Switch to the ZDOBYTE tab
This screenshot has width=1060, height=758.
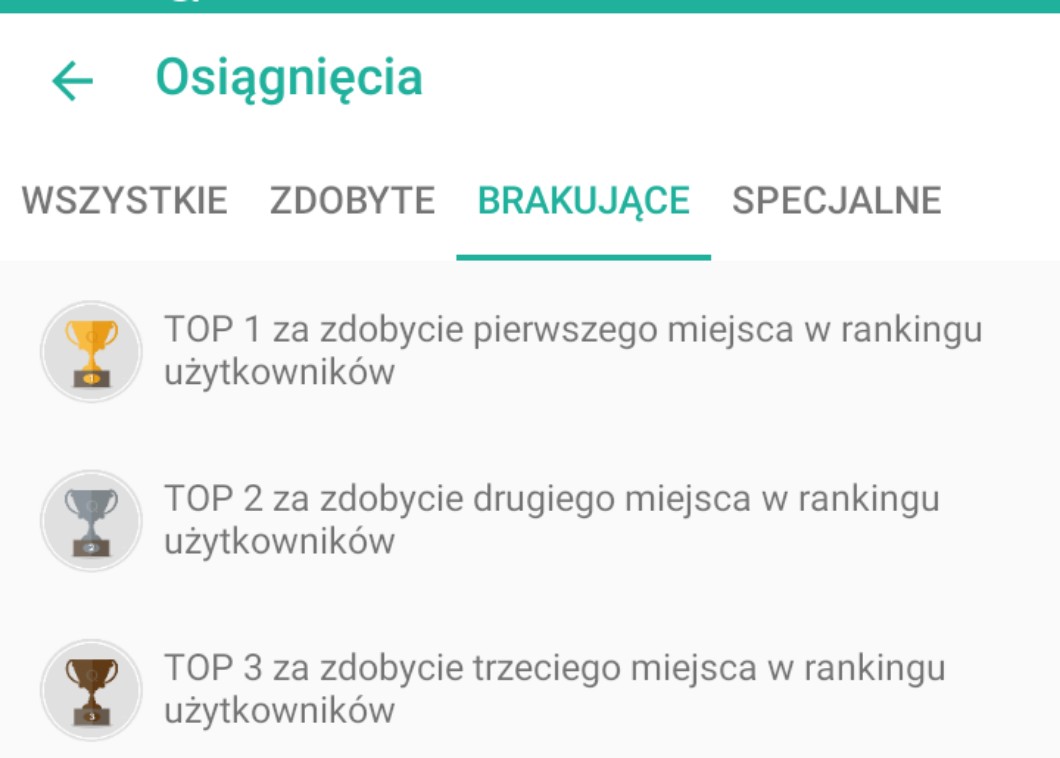(x=352, y=201)
